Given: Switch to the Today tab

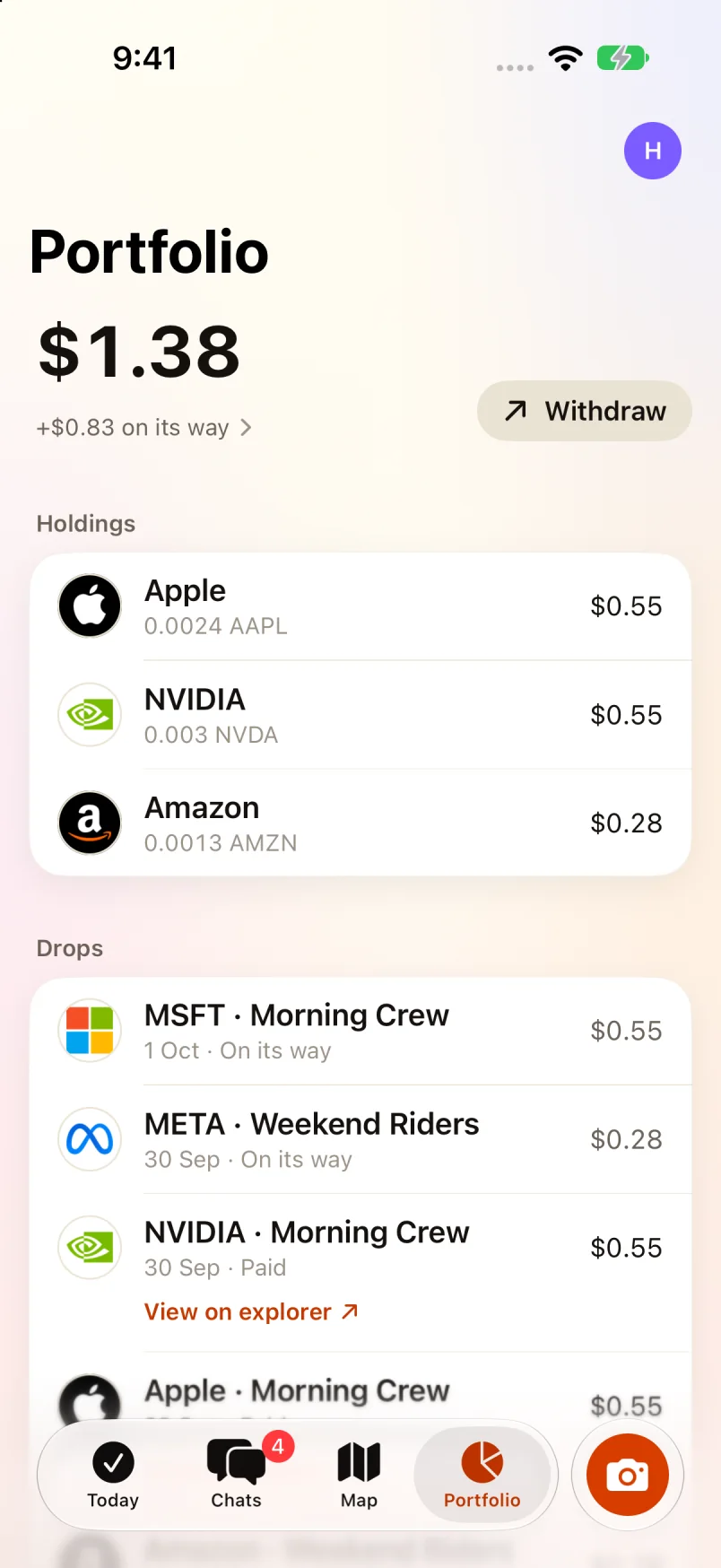Looking at the screenshot, I should [113, 1475].
